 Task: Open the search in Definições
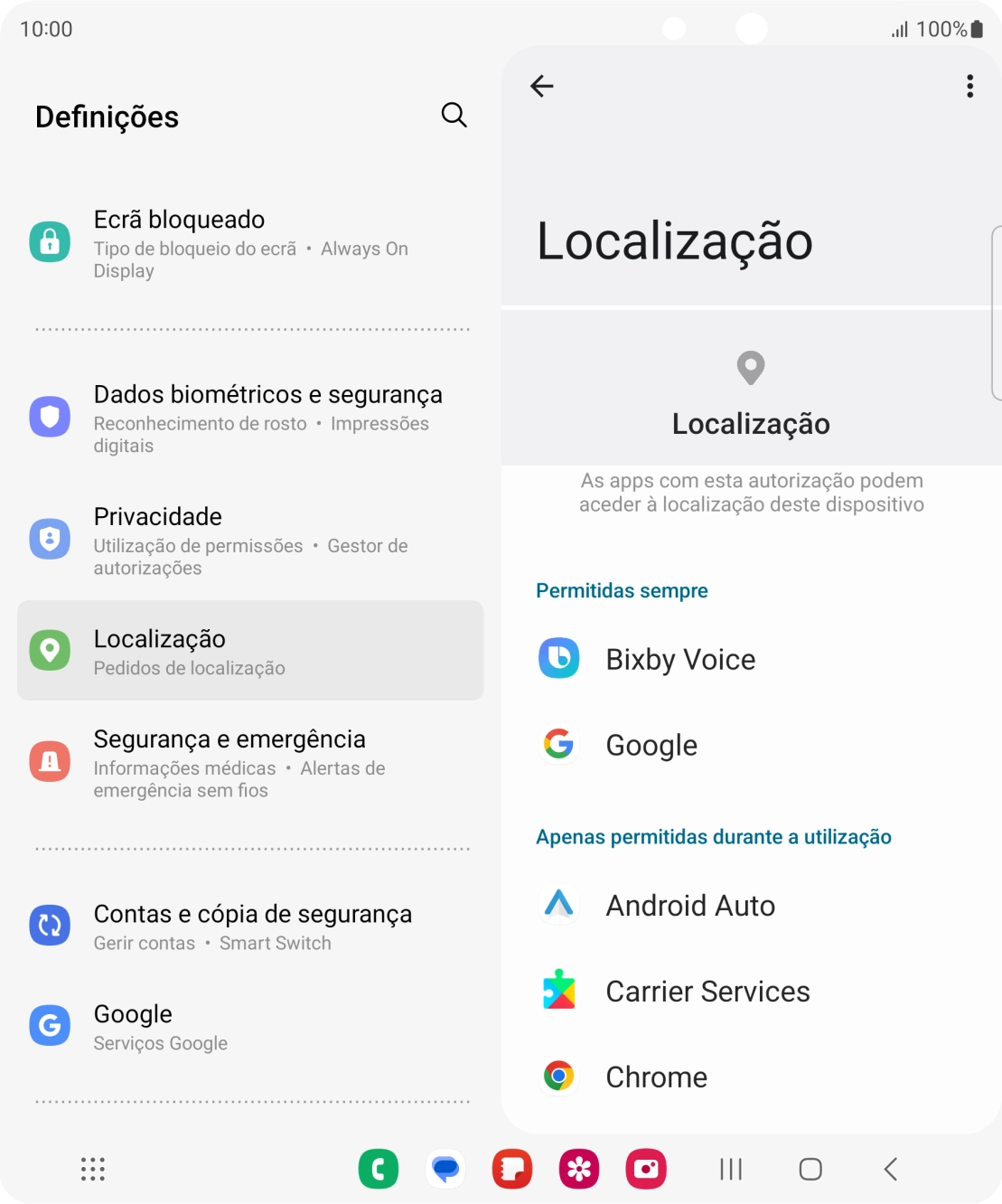[x=454, y=116]
